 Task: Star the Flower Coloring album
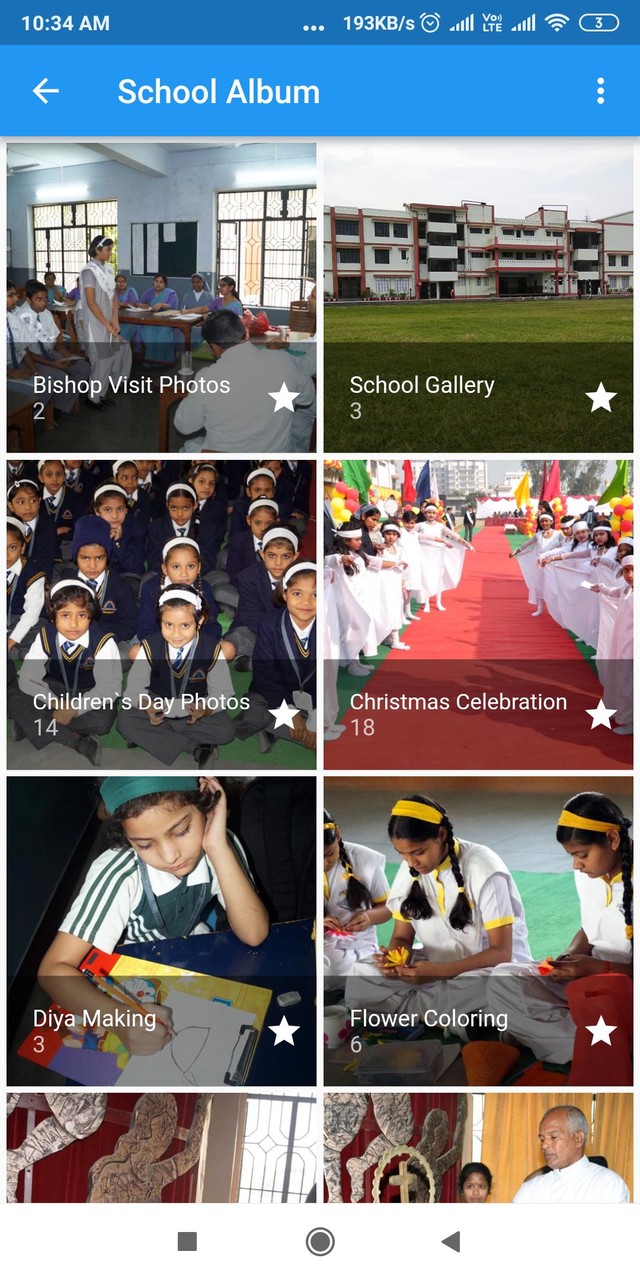pyautogui.click(x=600, y=1030)
